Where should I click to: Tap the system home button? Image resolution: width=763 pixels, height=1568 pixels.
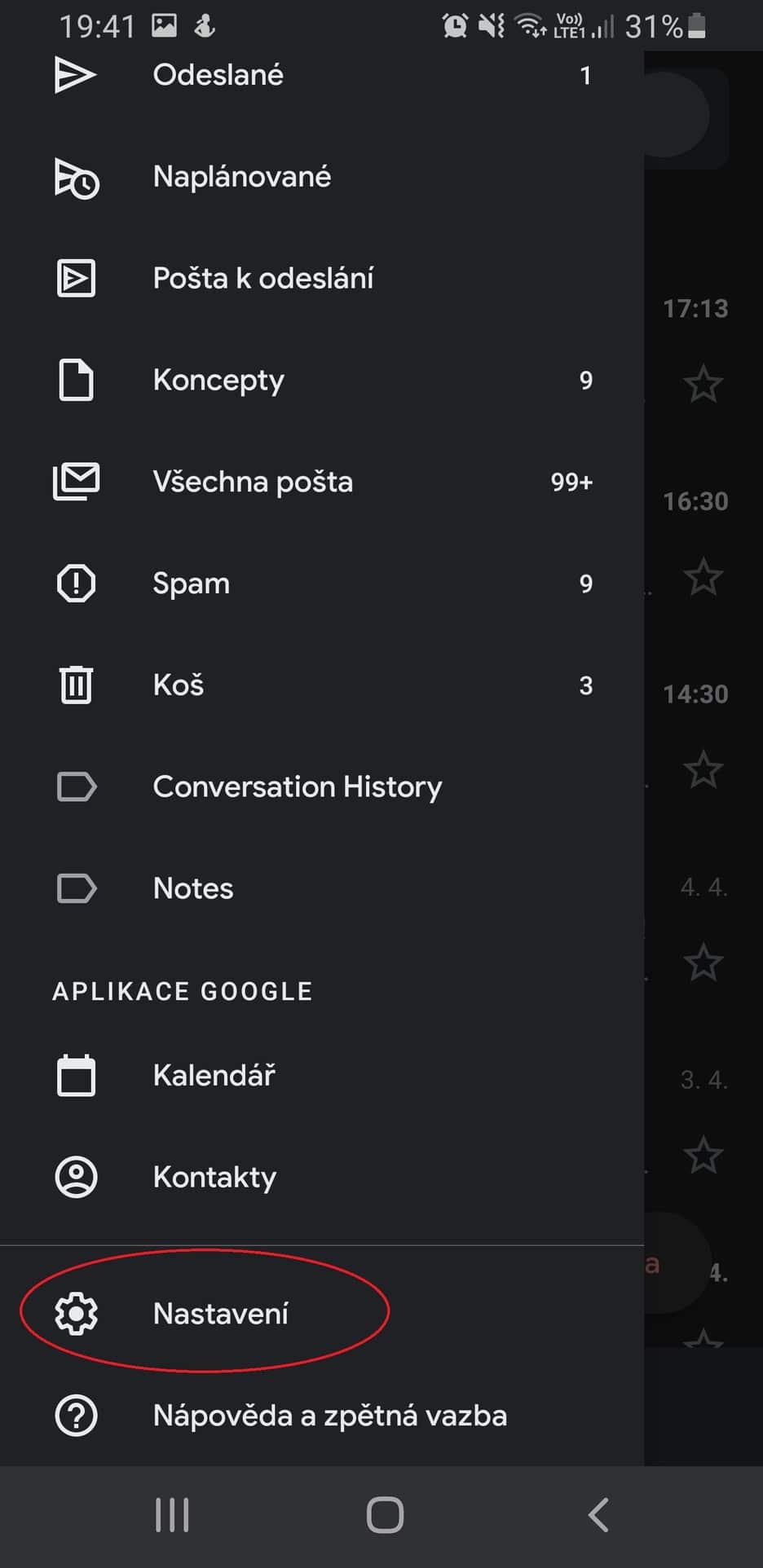tap(385, 1516)
